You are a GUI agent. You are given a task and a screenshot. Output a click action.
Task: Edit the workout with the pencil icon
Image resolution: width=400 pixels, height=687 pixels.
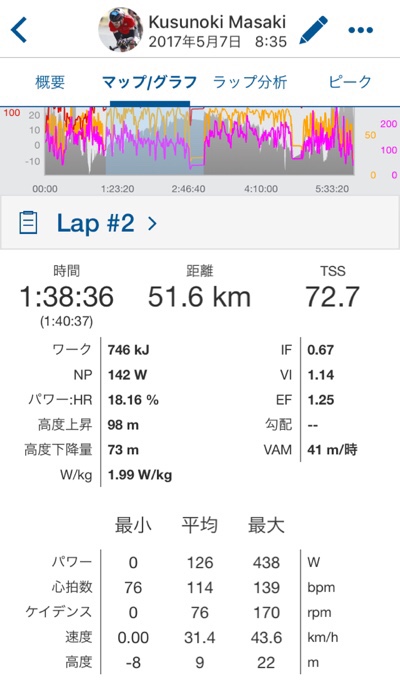[x=313, y=30]
